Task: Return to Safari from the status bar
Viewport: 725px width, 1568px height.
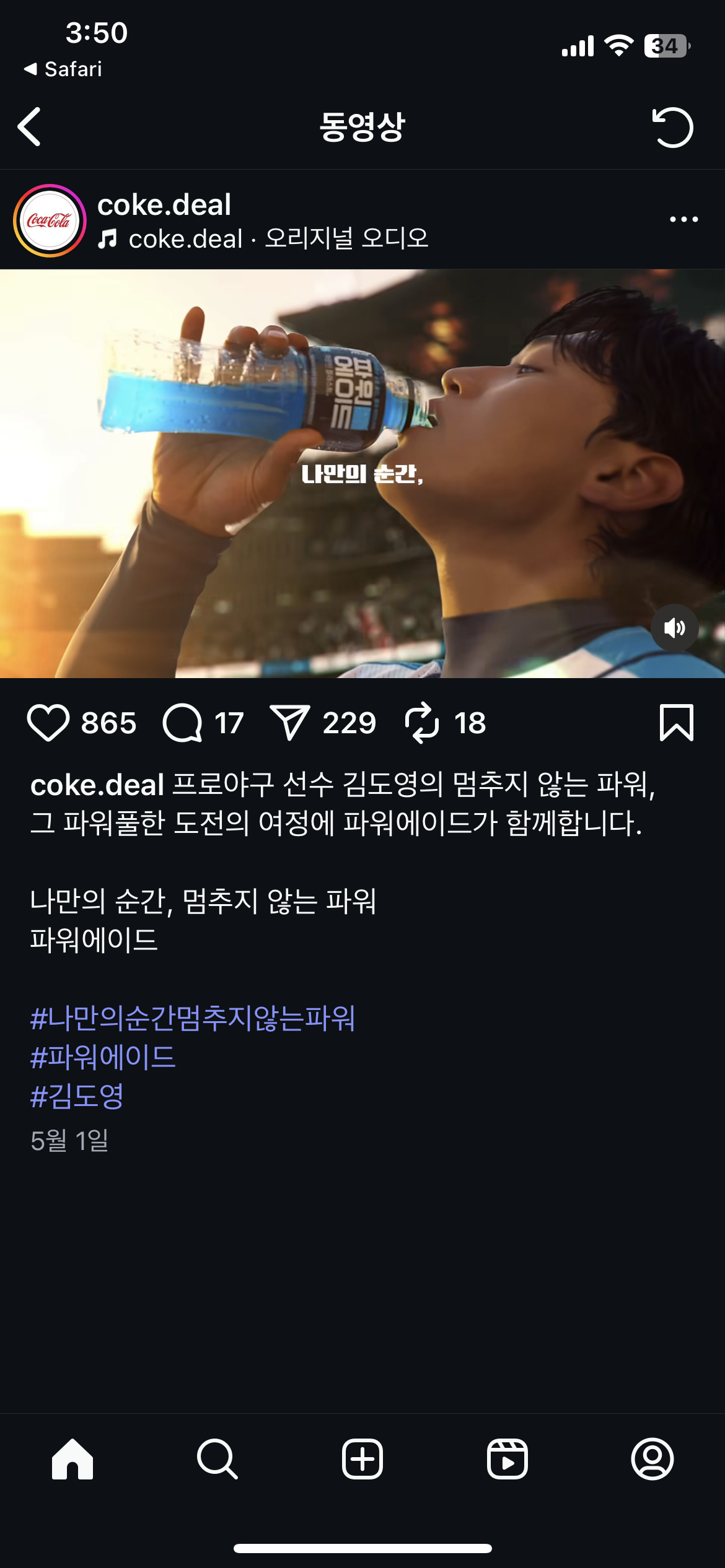Action: point(63,69)
